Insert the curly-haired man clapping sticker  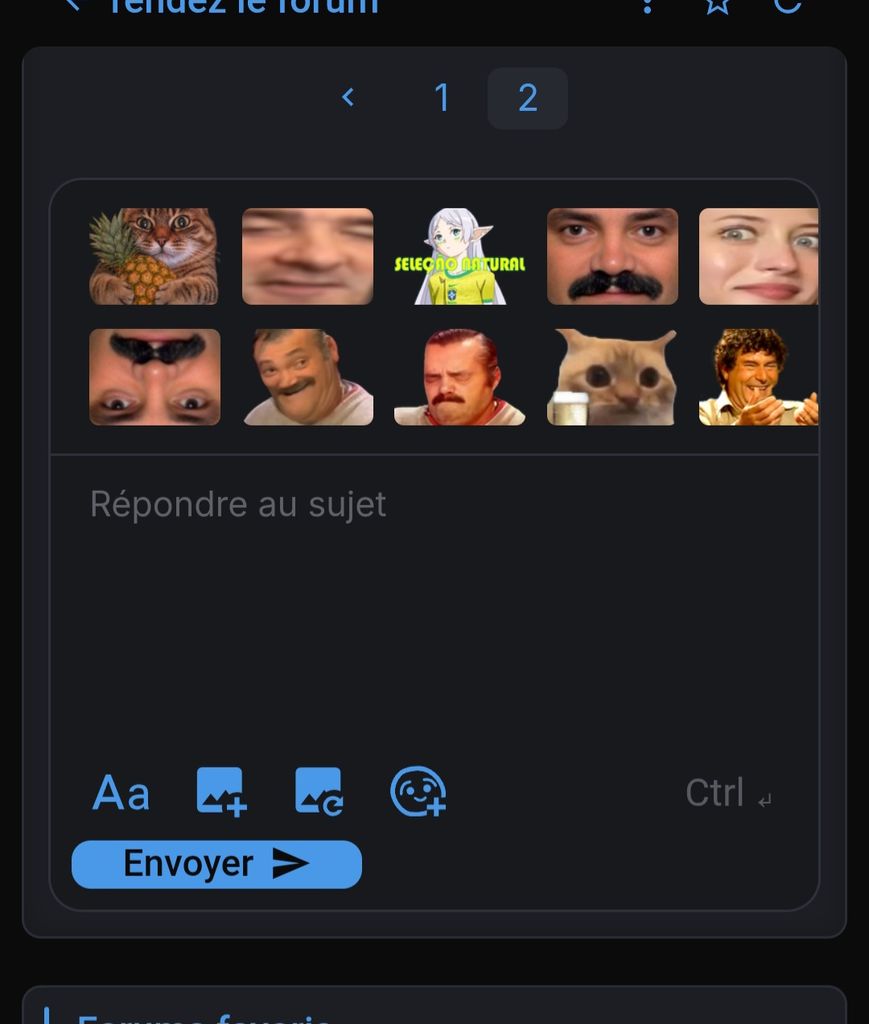759,377
